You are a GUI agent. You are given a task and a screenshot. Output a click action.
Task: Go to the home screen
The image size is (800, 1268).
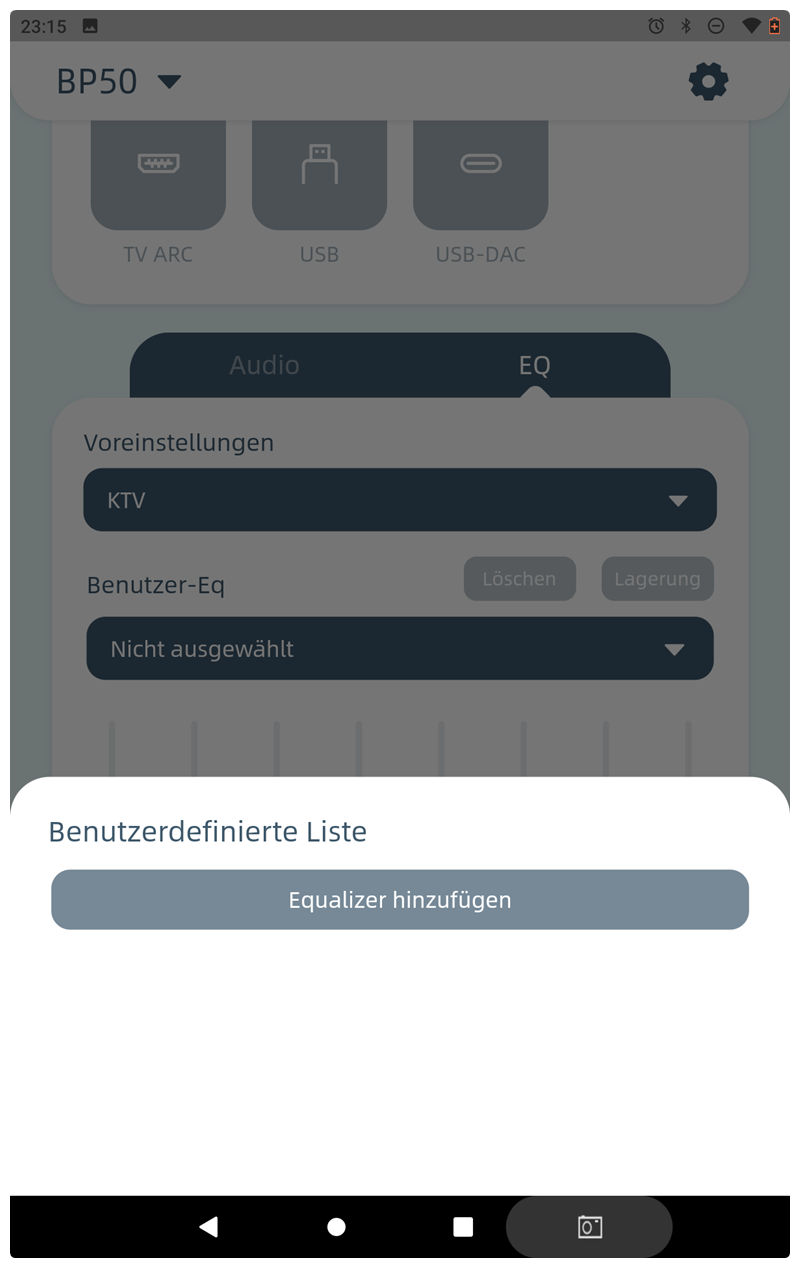coord(336,1226)
